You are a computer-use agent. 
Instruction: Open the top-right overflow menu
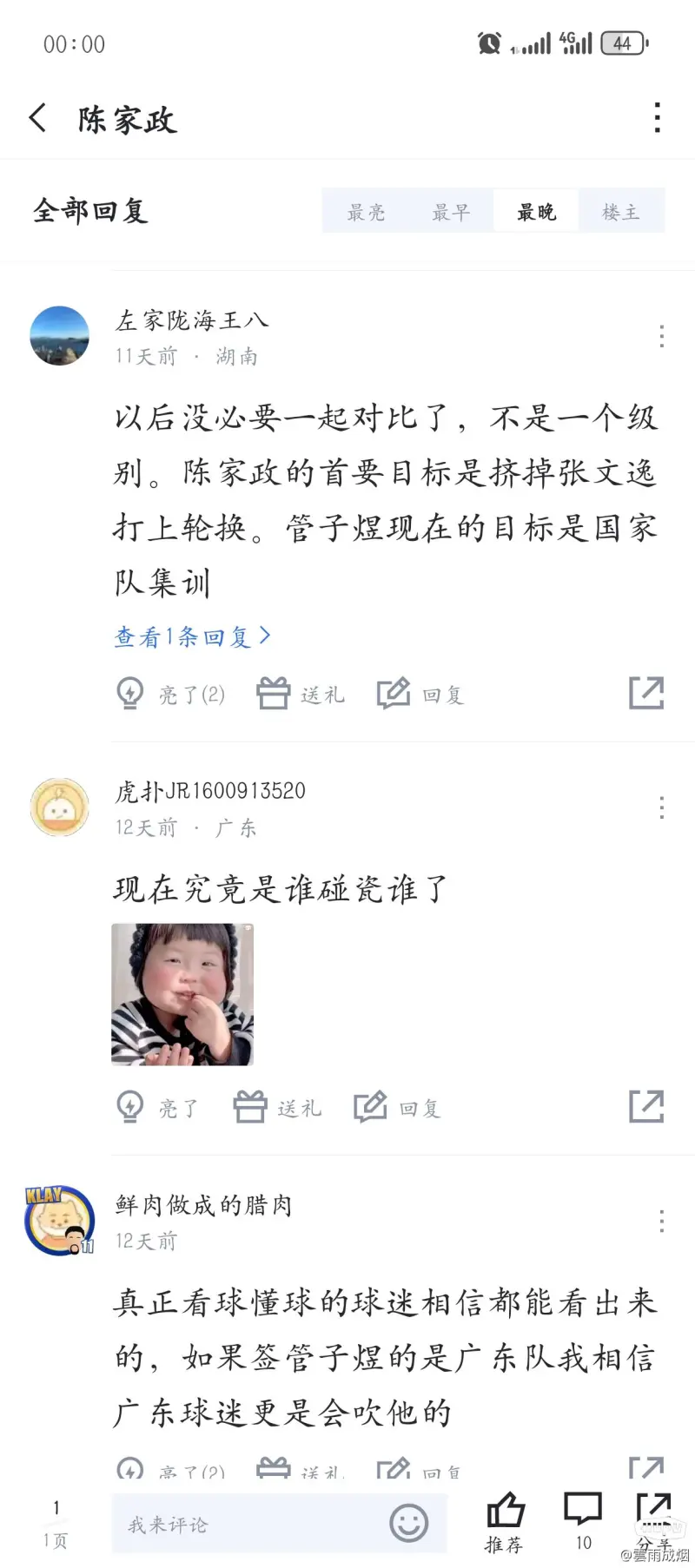pyautogui.click(x=658, y=118)
